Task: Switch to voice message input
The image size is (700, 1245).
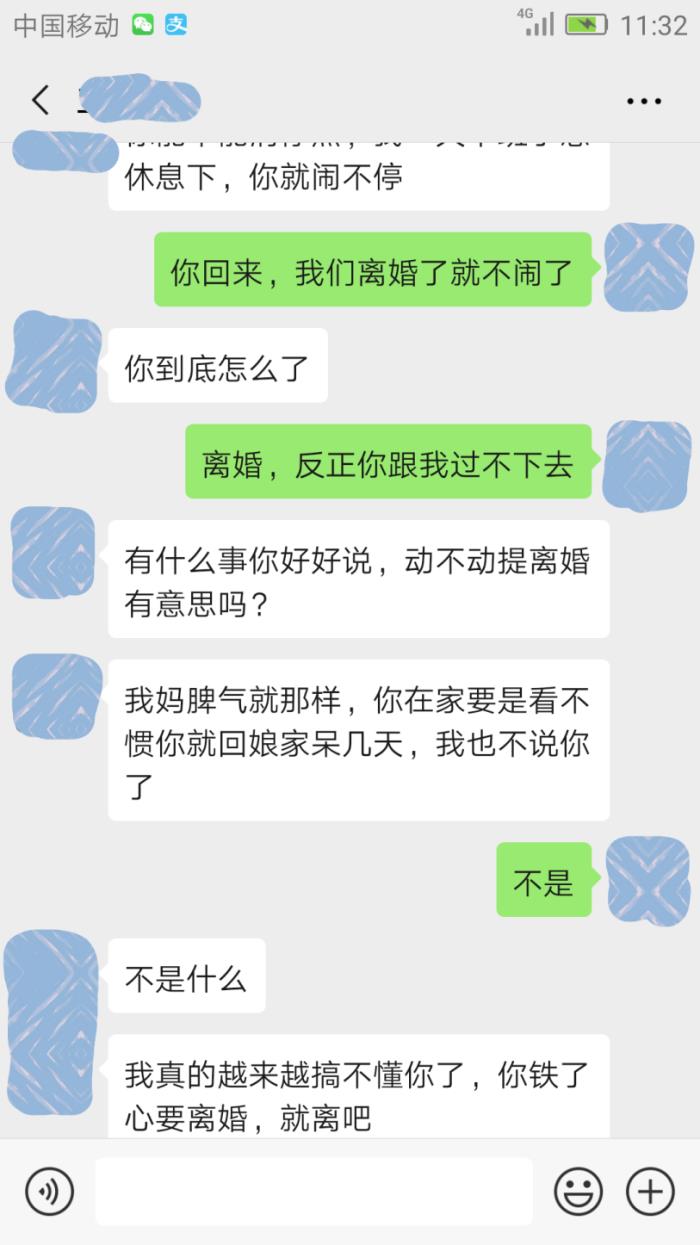Action: 50,1191
